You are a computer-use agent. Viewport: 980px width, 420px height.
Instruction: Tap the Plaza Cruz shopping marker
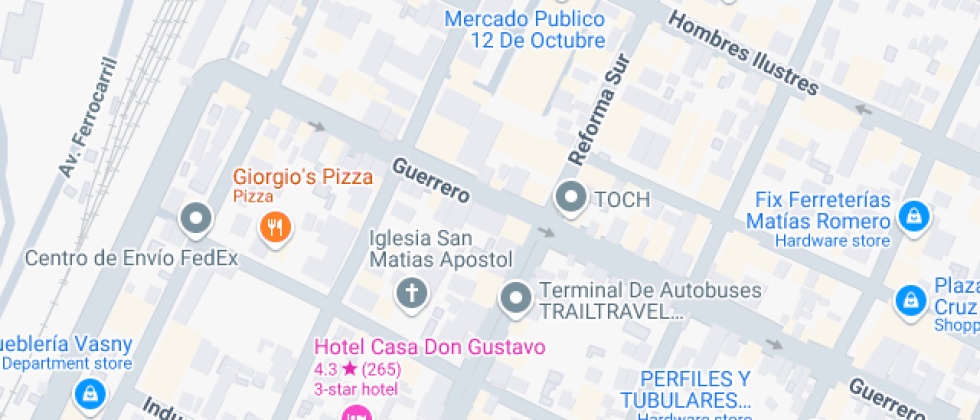911,302
